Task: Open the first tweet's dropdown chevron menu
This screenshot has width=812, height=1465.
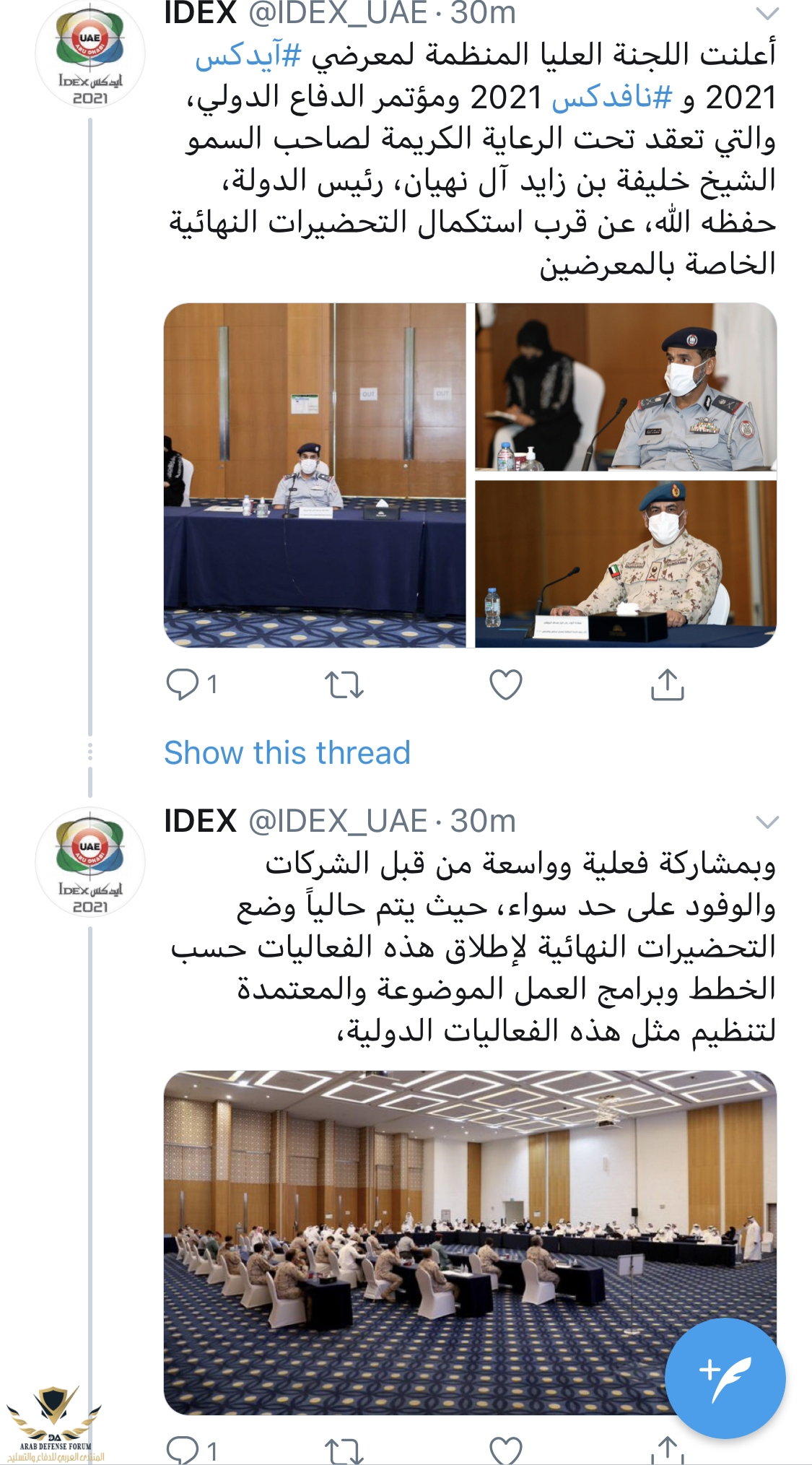Action: coord(767,13)
